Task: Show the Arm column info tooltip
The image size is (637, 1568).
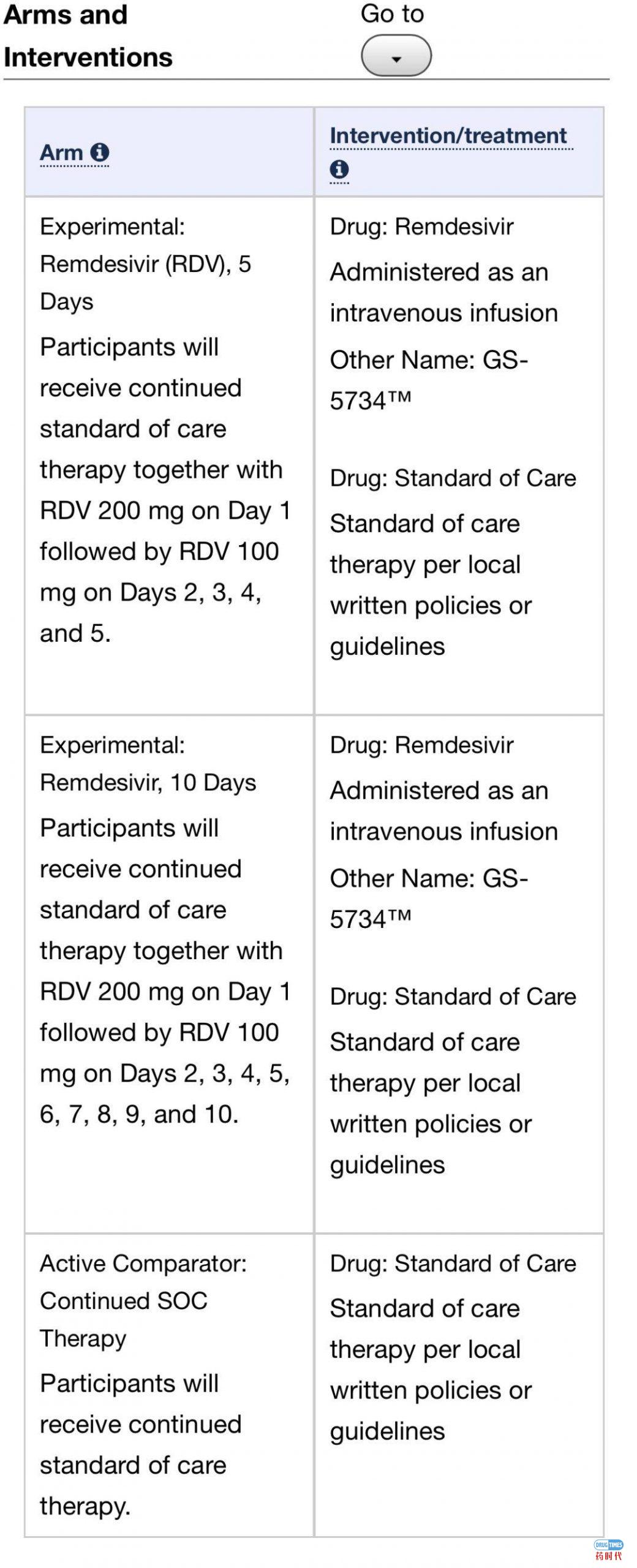Action: (99, 152)
